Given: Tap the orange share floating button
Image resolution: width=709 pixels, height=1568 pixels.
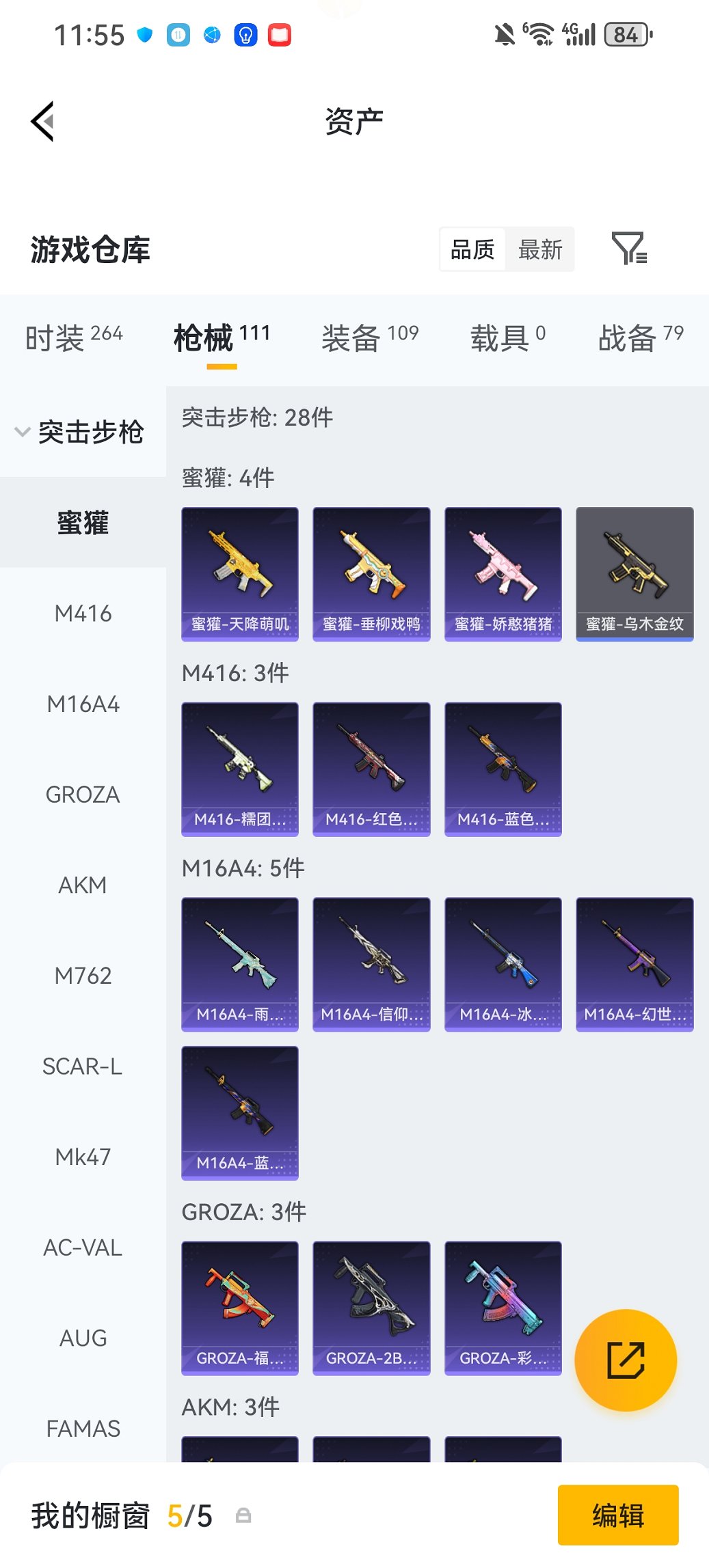Looking at the screenshot, I should [x=626, y=1360].
